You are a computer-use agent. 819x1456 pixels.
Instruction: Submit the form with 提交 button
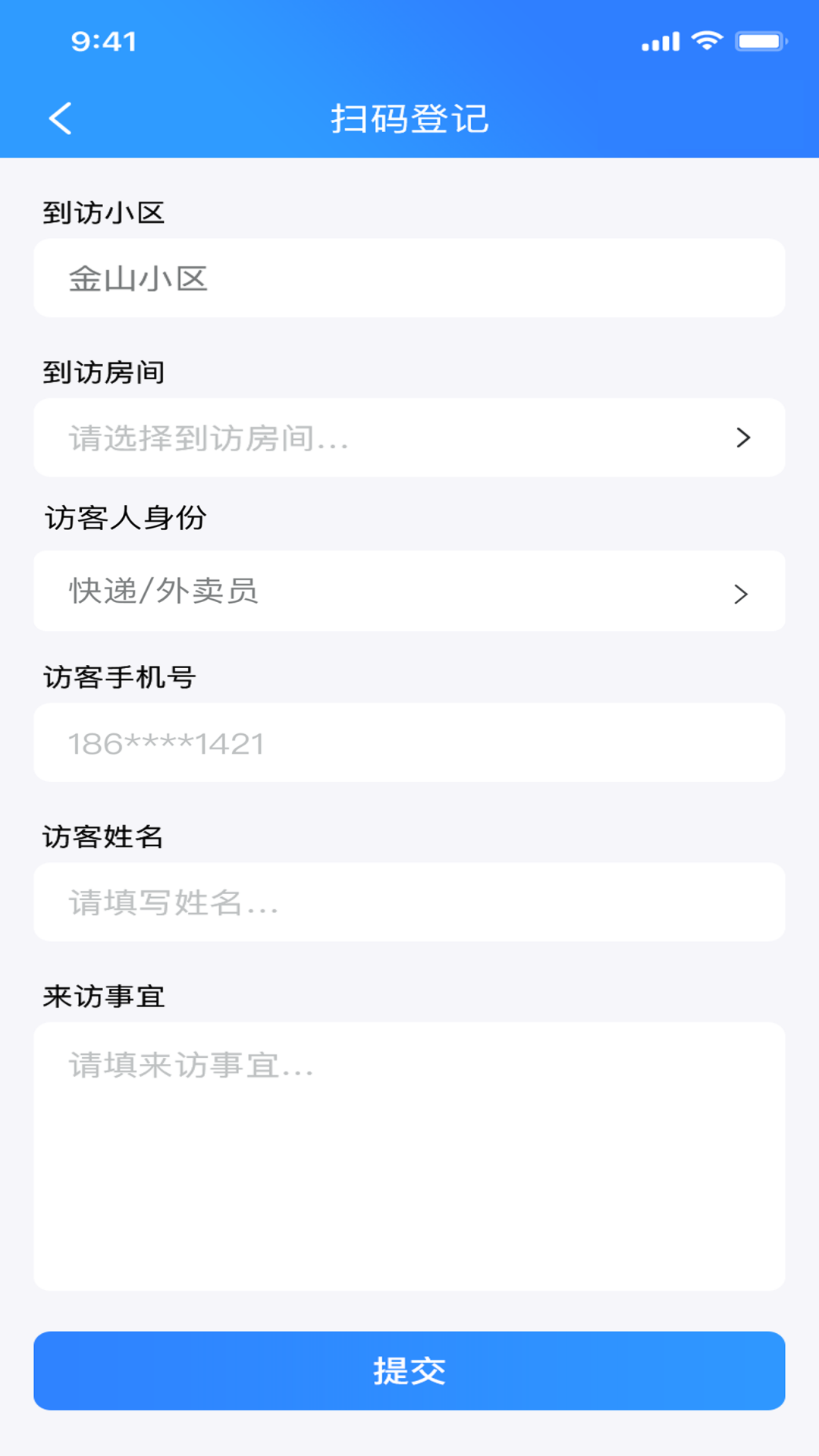[409, 1371]
